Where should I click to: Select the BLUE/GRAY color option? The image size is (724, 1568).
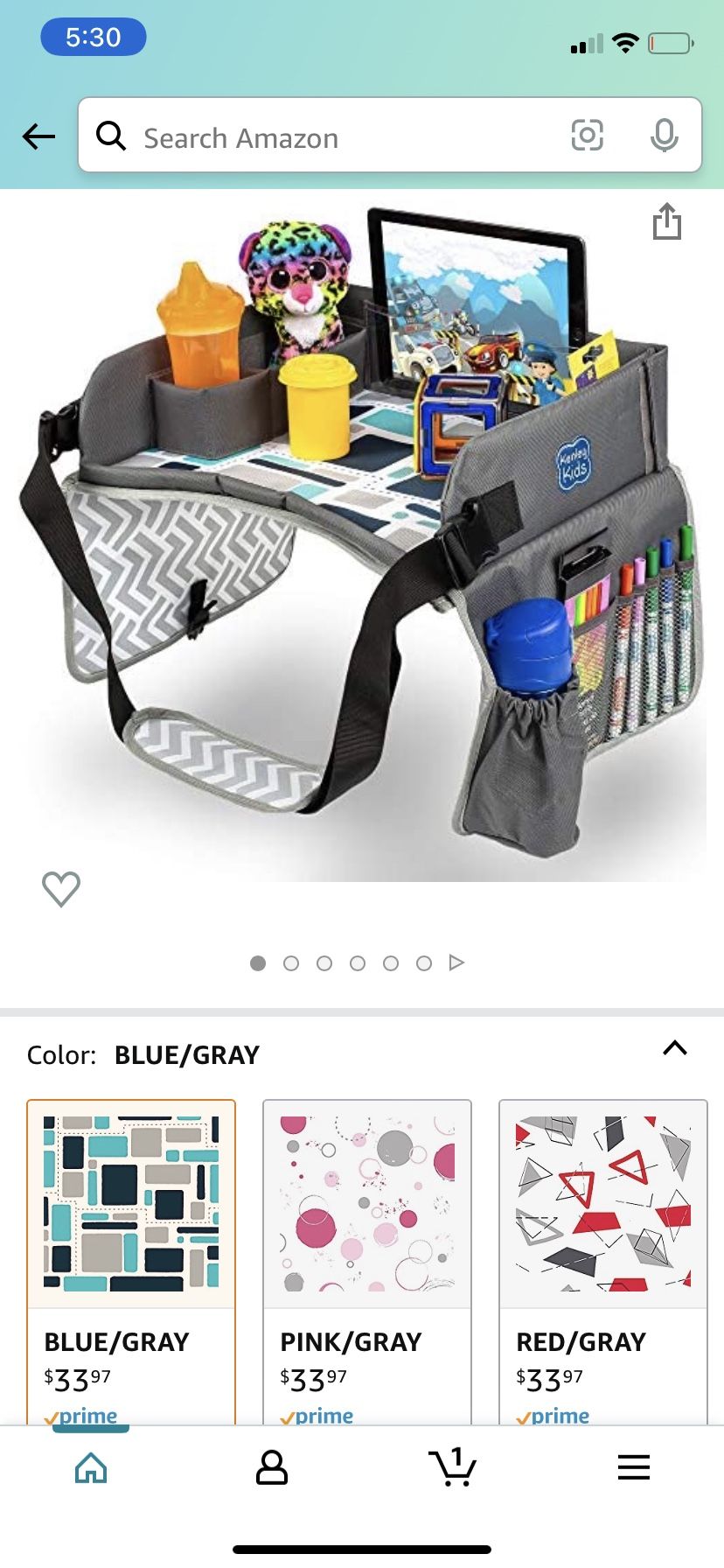tap(131, 1262)
